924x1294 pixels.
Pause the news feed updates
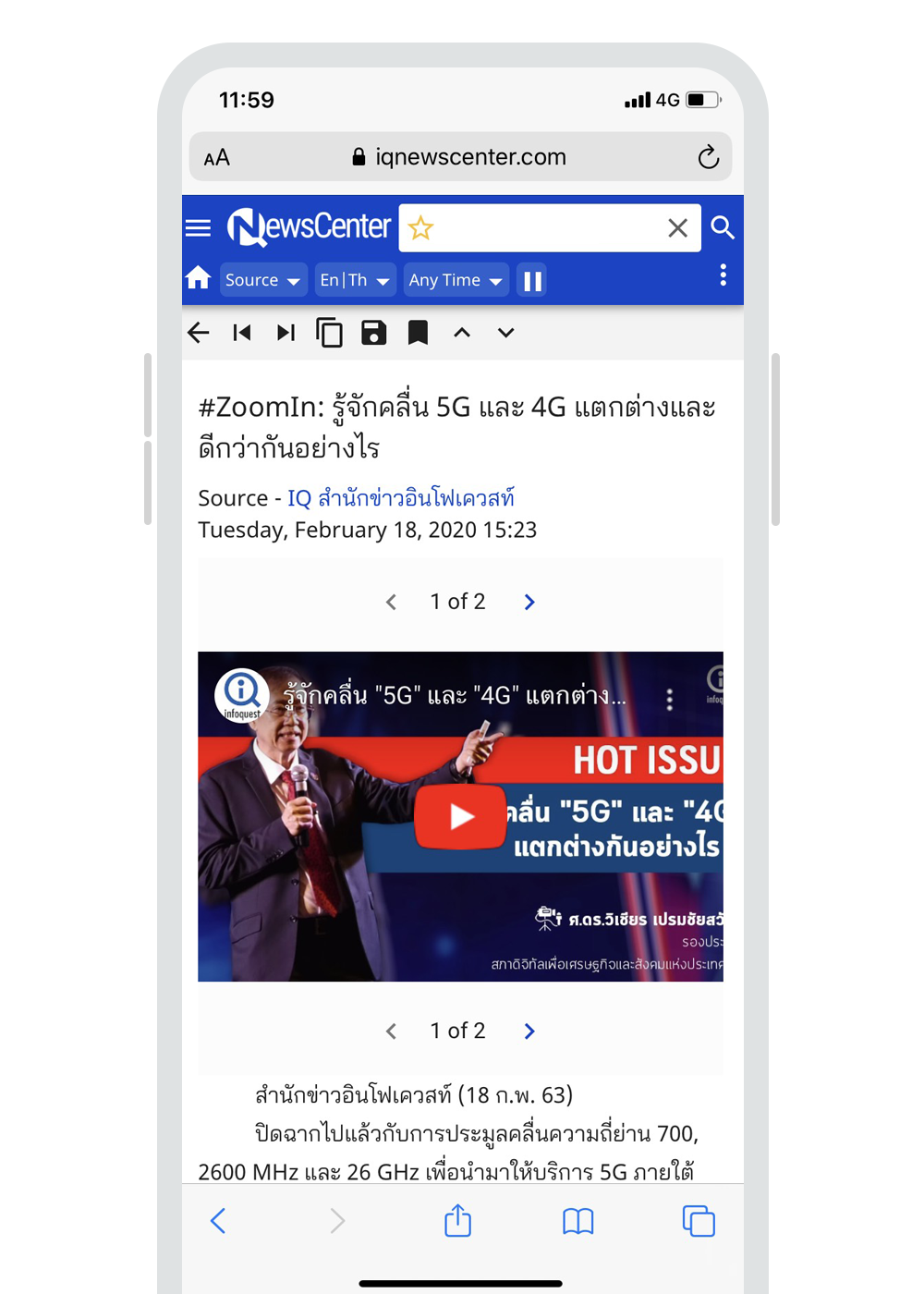pyautogui.click(x=532, y=280)
